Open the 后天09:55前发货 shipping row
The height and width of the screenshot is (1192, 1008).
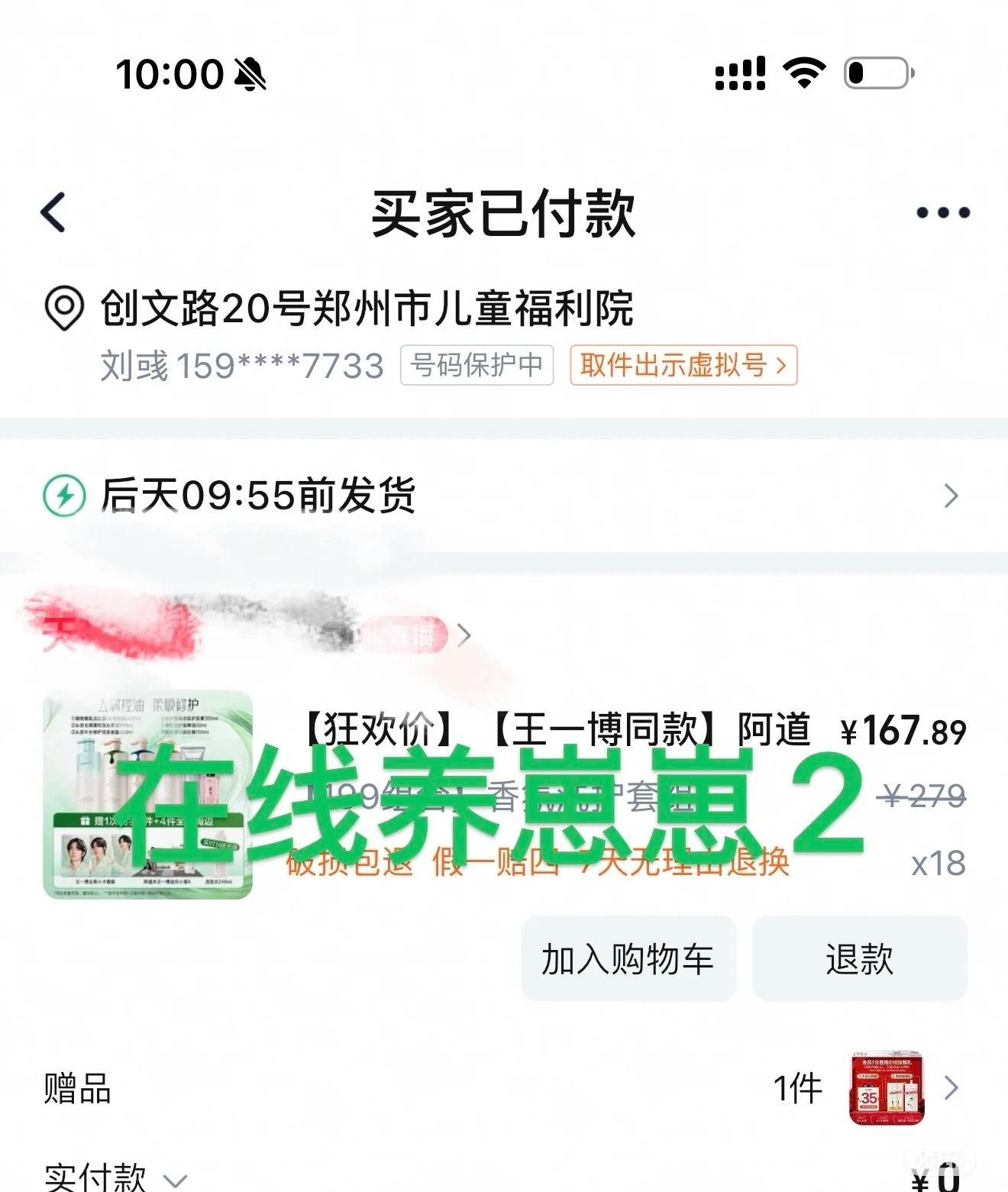click(x=504, y=496)
